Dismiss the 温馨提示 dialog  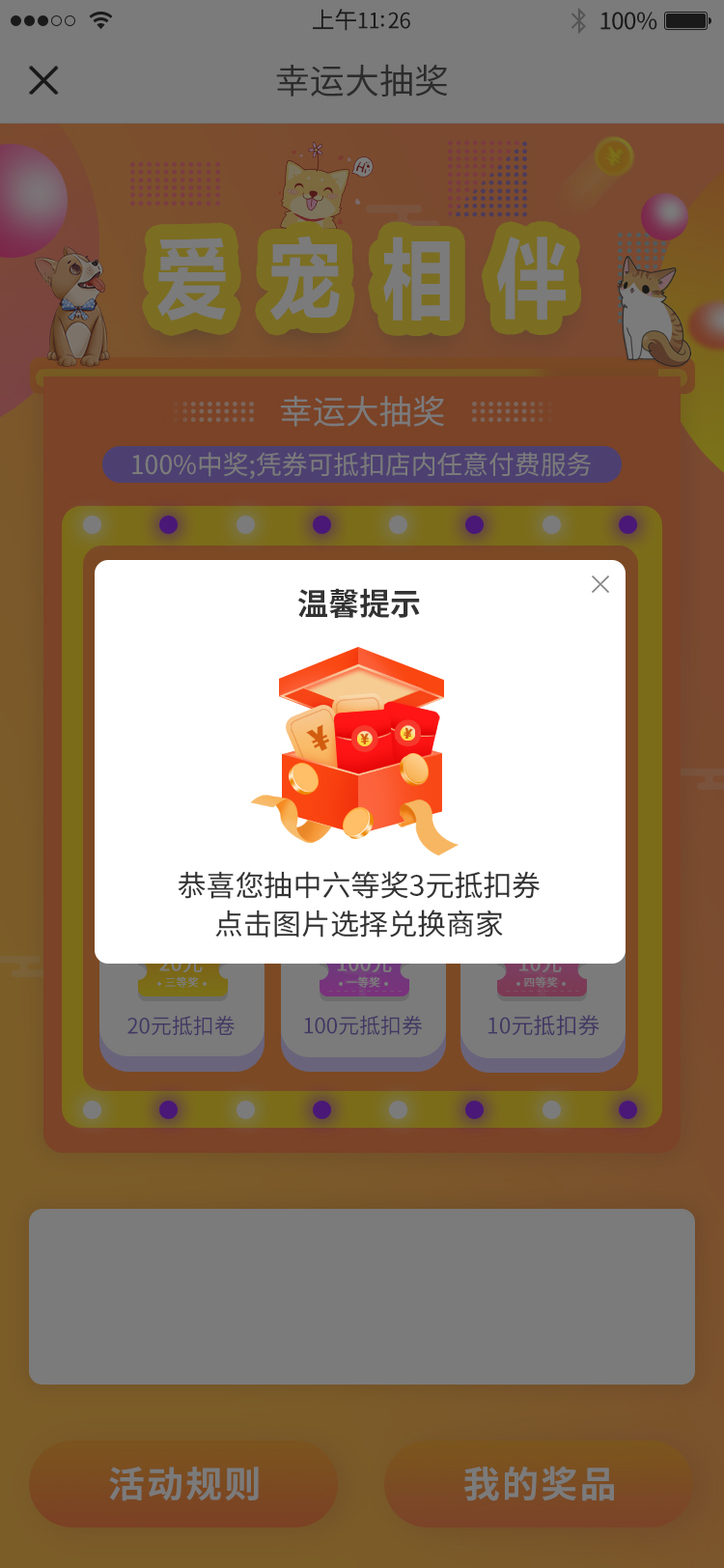tap(599, 584)
